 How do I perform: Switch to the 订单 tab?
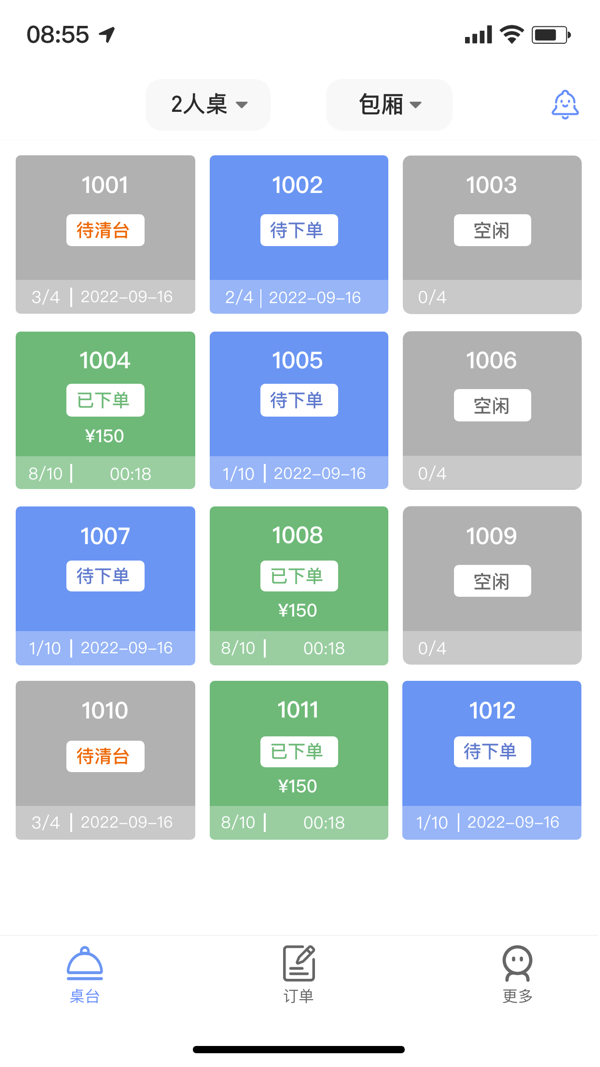tap(299, 974)
